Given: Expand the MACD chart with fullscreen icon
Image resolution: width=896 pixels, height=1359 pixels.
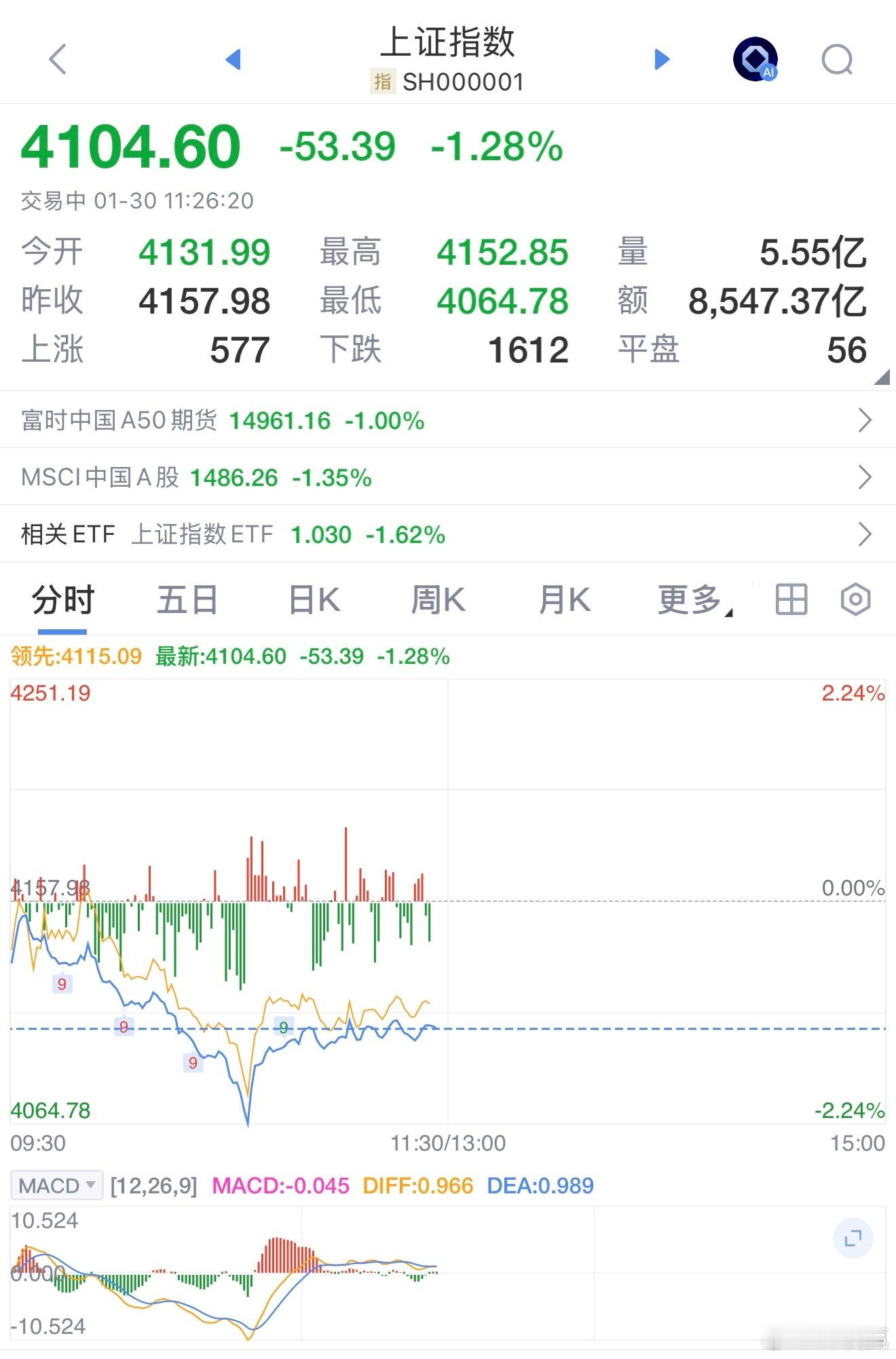Looking at the screenshot, I should [x=852, y=1237].
